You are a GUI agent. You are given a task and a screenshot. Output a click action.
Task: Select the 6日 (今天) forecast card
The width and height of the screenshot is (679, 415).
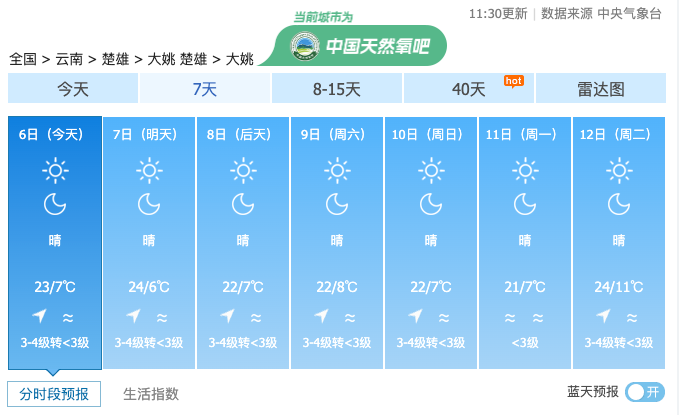[x=55, y=243]
